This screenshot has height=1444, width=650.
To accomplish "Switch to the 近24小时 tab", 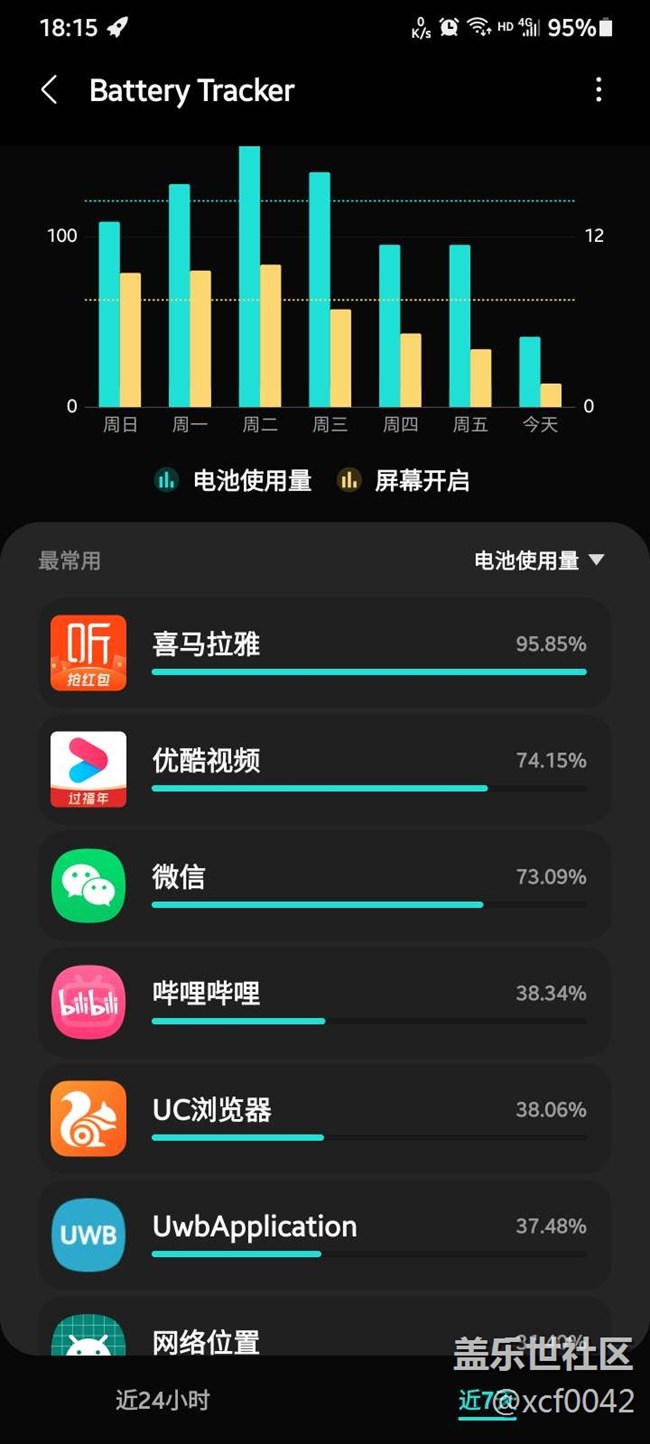I will (163, 1400).
